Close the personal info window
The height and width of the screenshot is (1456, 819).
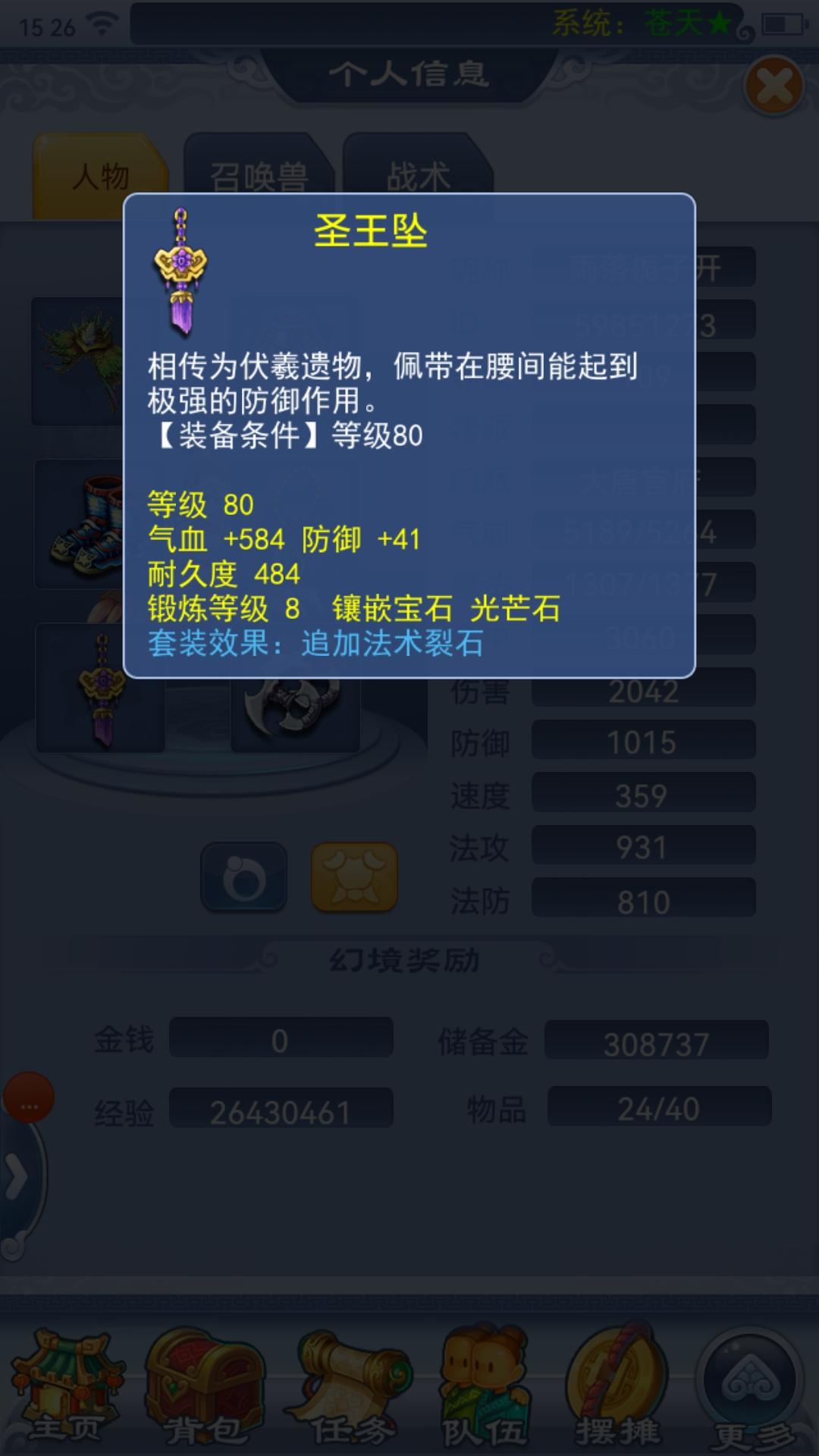[x=773, y=86]
